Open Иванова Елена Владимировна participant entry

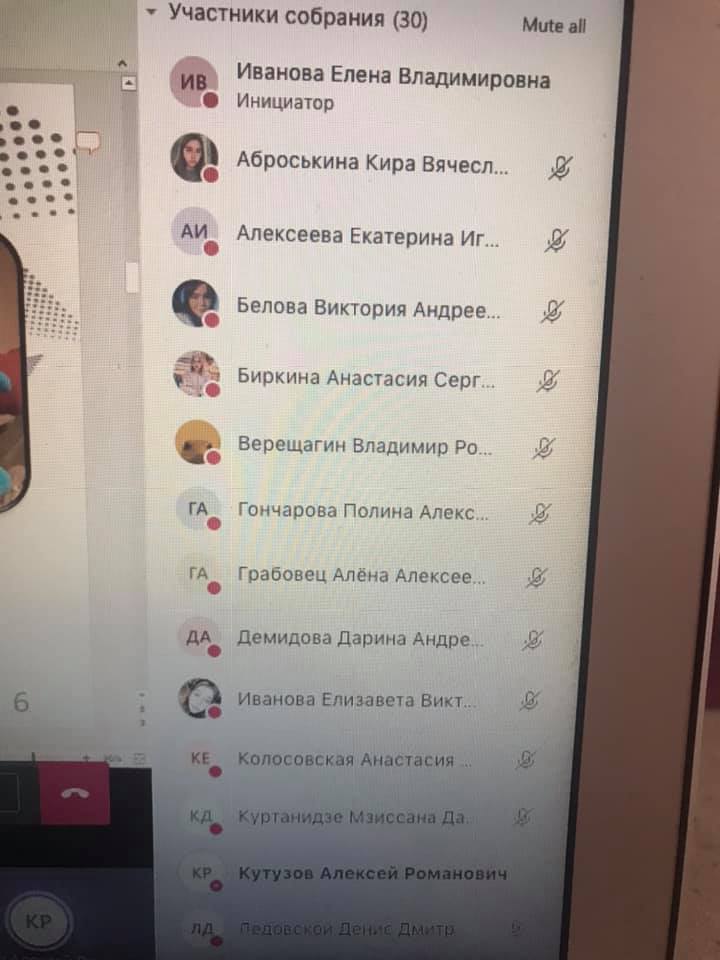(x=392, y=79)
